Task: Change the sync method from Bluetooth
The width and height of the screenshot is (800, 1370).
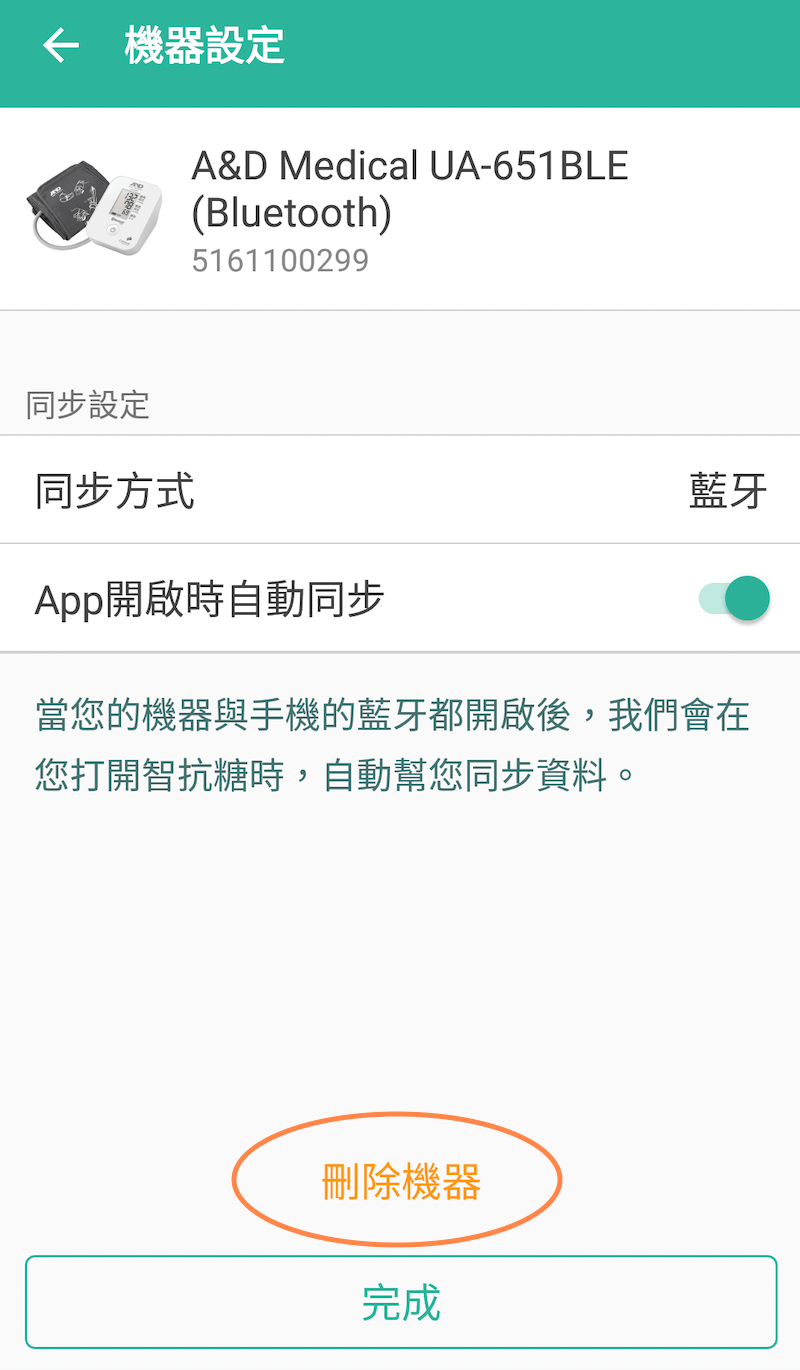Action: [x=400, y=489]
